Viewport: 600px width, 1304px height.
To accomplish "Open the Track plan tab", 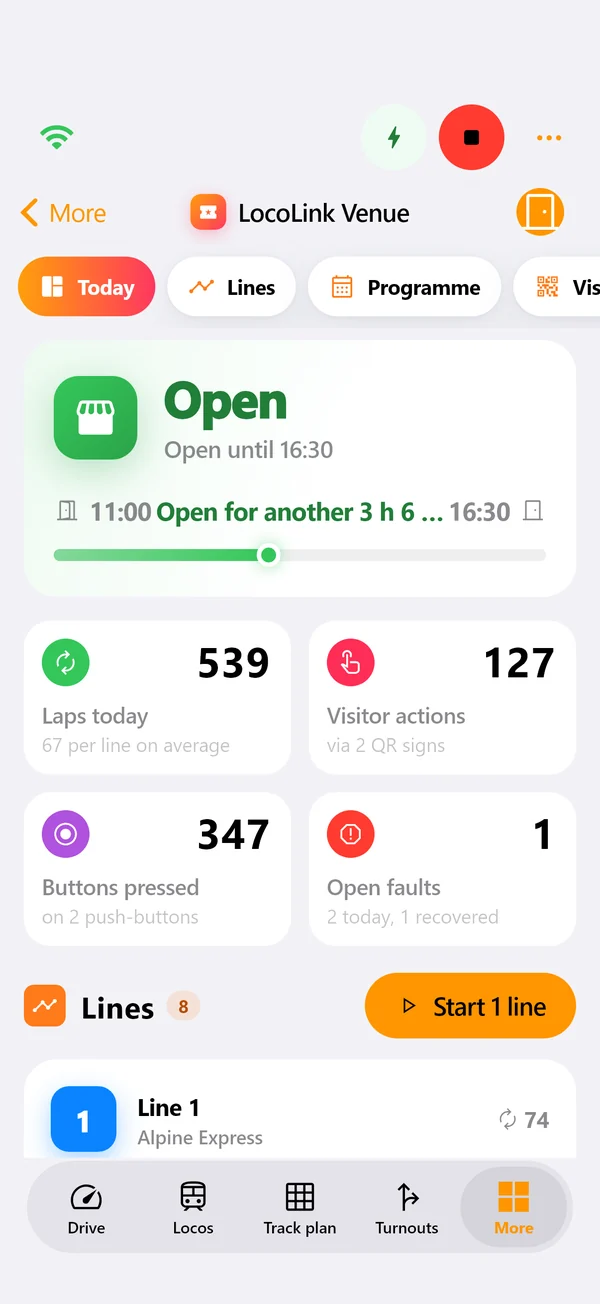I will (300, 1208).
